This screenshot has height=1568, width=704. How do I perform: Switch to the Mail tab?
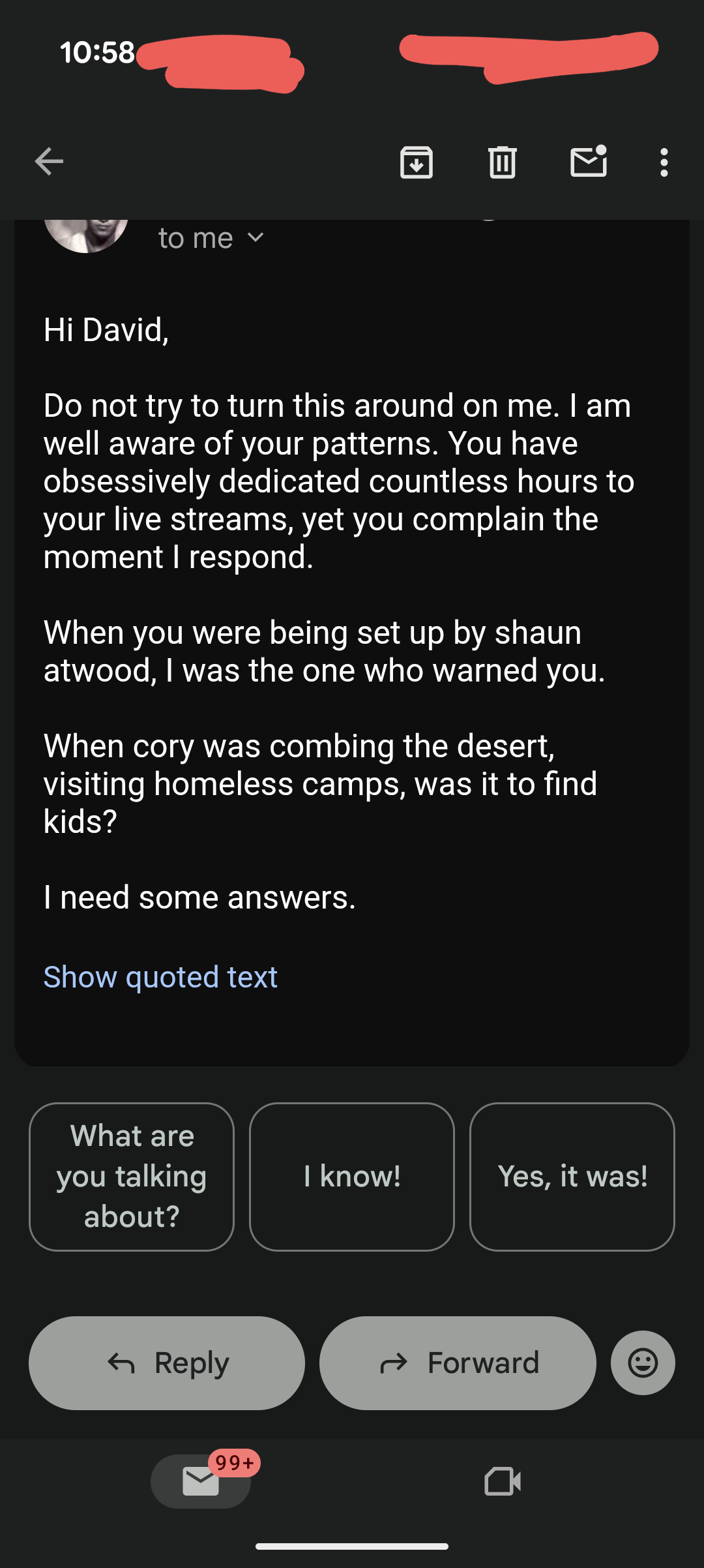click(x=201, y=1481)
